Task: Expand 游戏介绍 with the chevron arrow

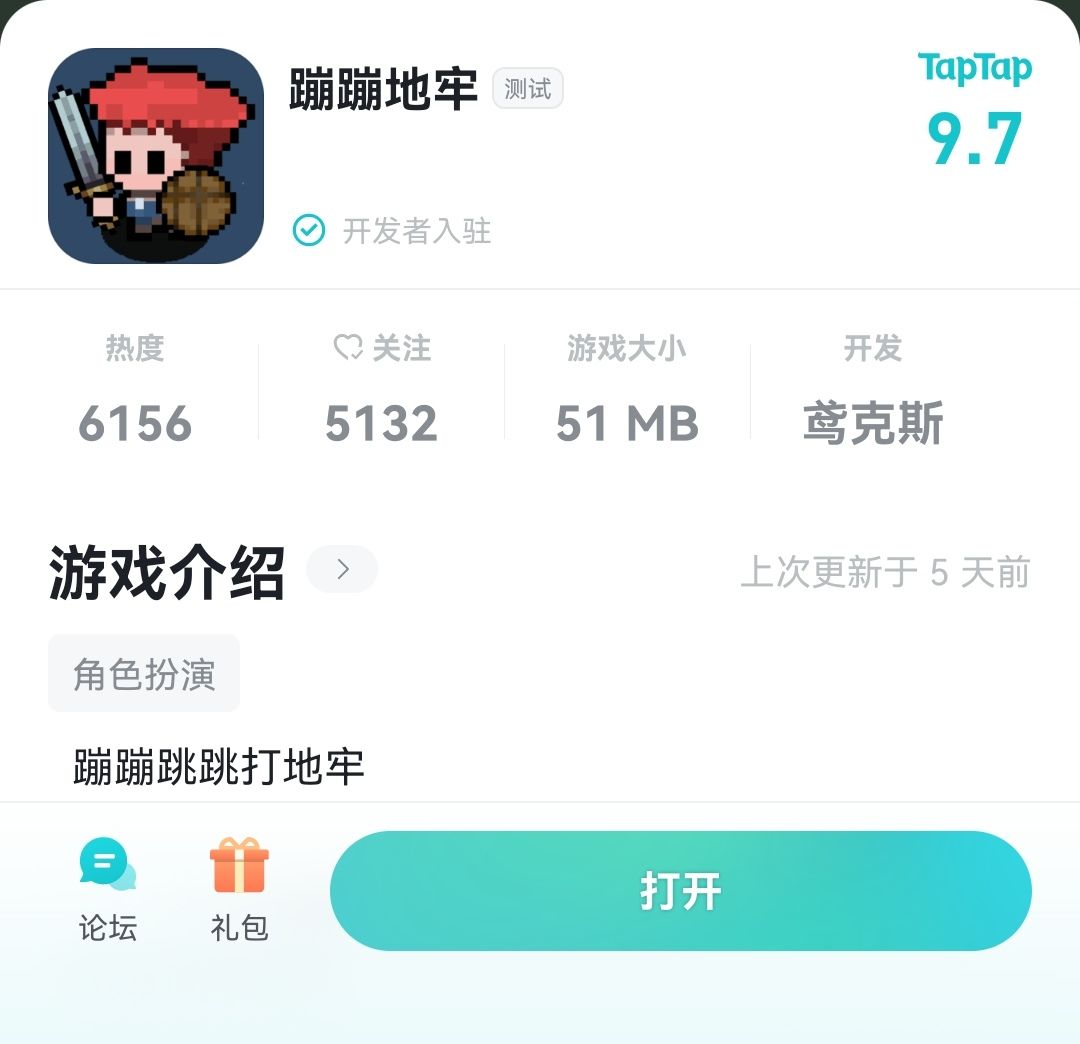Action: pyautogui.click(x=342, y=570)
